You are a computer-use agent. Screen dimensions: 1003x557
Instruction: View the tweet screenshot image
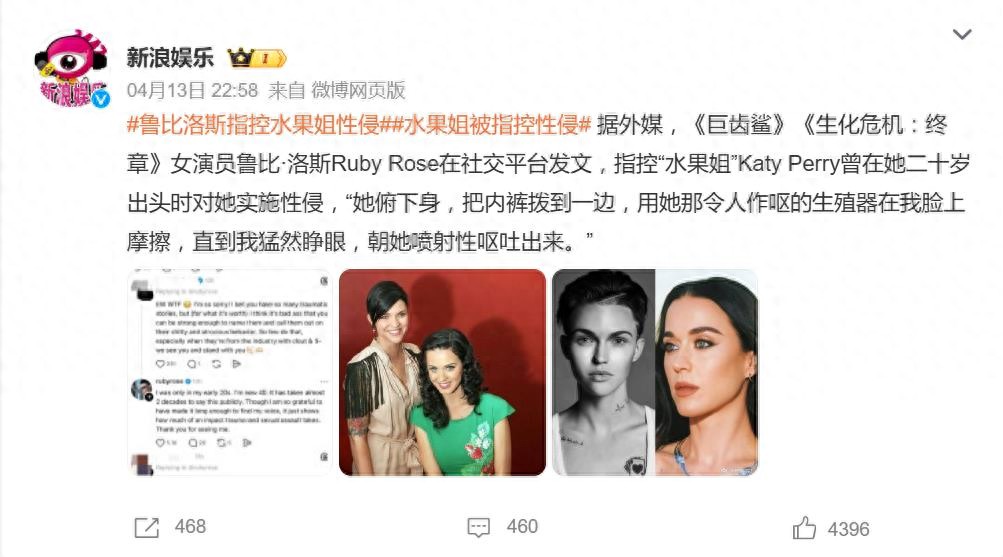point(231,372)
